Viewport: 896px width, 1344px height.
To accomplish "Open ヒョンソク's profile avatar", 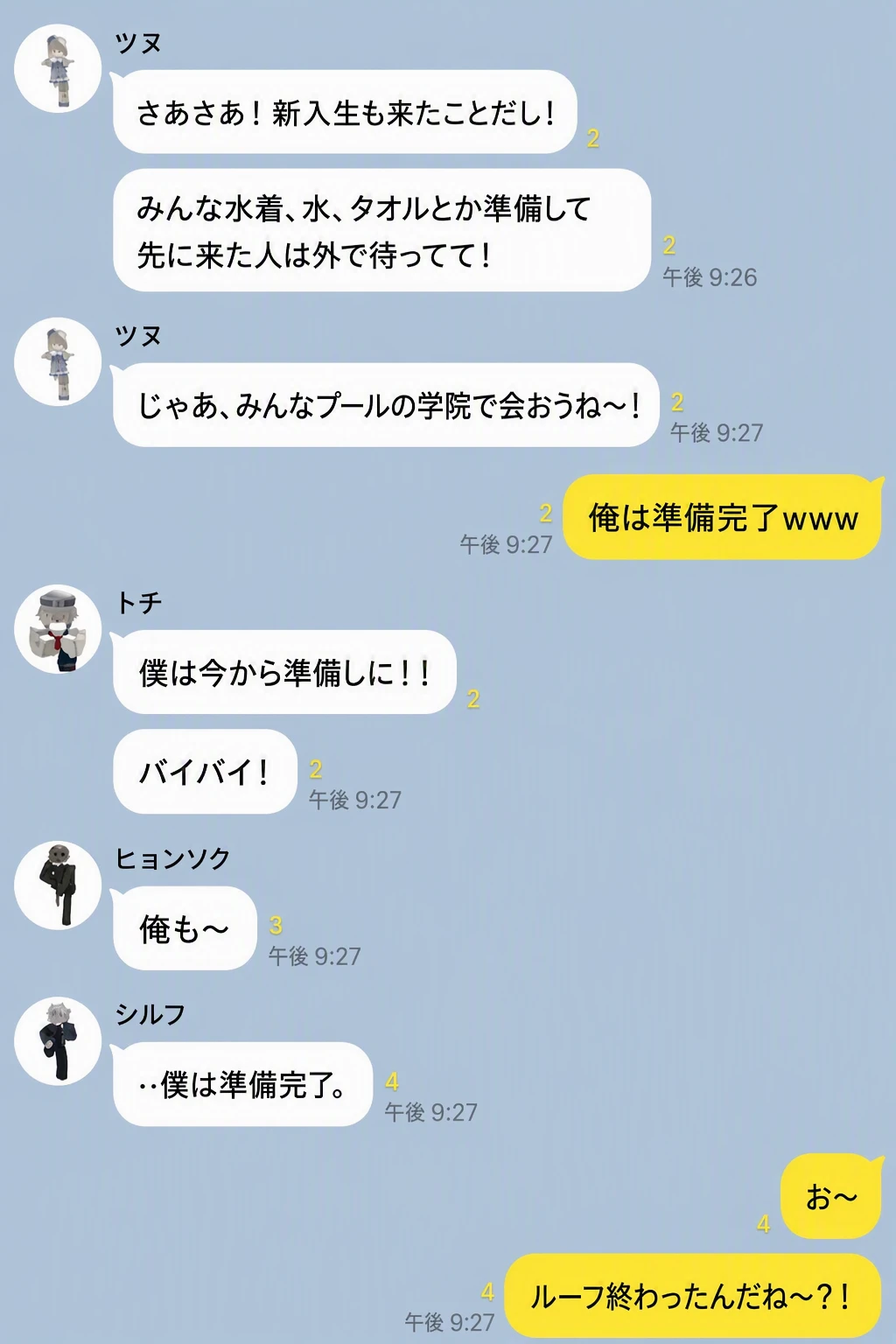I will [58, 885].
